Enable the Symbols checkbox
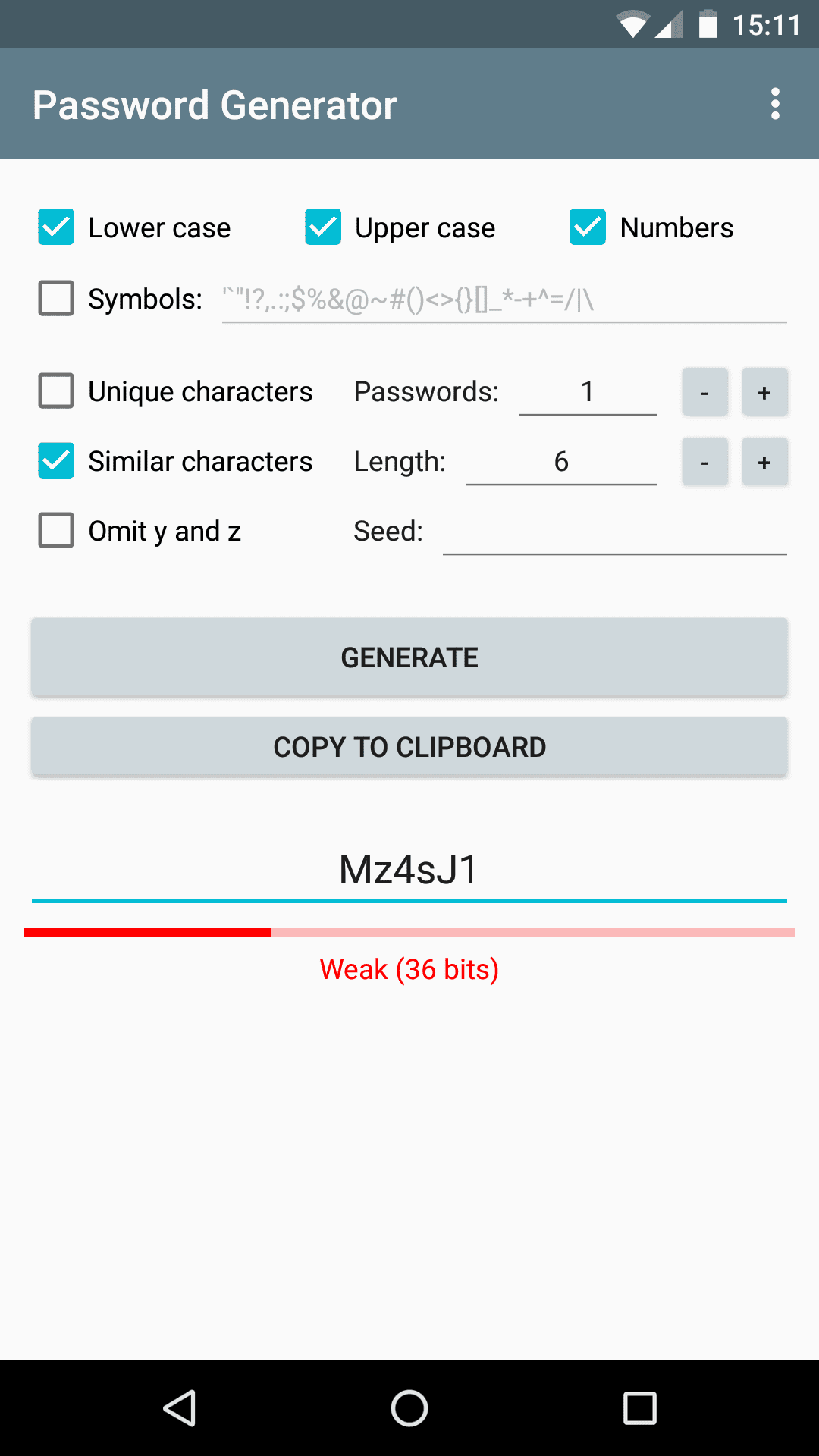Image resolution: width=819 pixels, height=1456 pixels. 56,299
